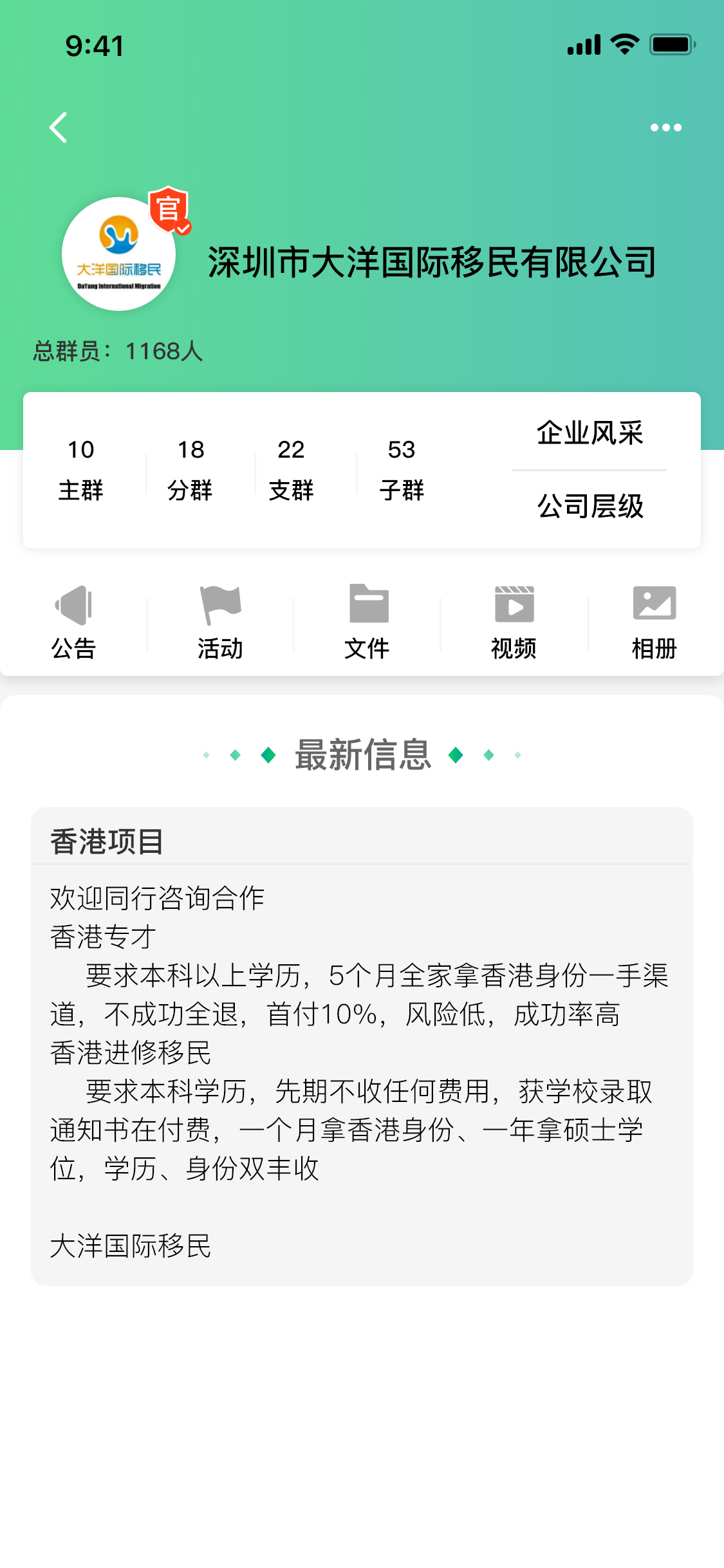Show the 53 子群 sub-groups
The height and width of the screenshot is (1568, 724).
pos(402,470)
